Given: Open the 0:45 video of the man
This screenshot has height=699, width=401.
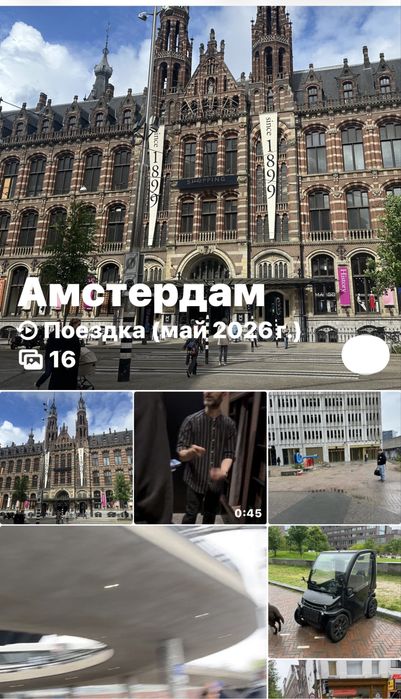Looking at the screenshot, I should pyautogui.click(x=200, y=457).
